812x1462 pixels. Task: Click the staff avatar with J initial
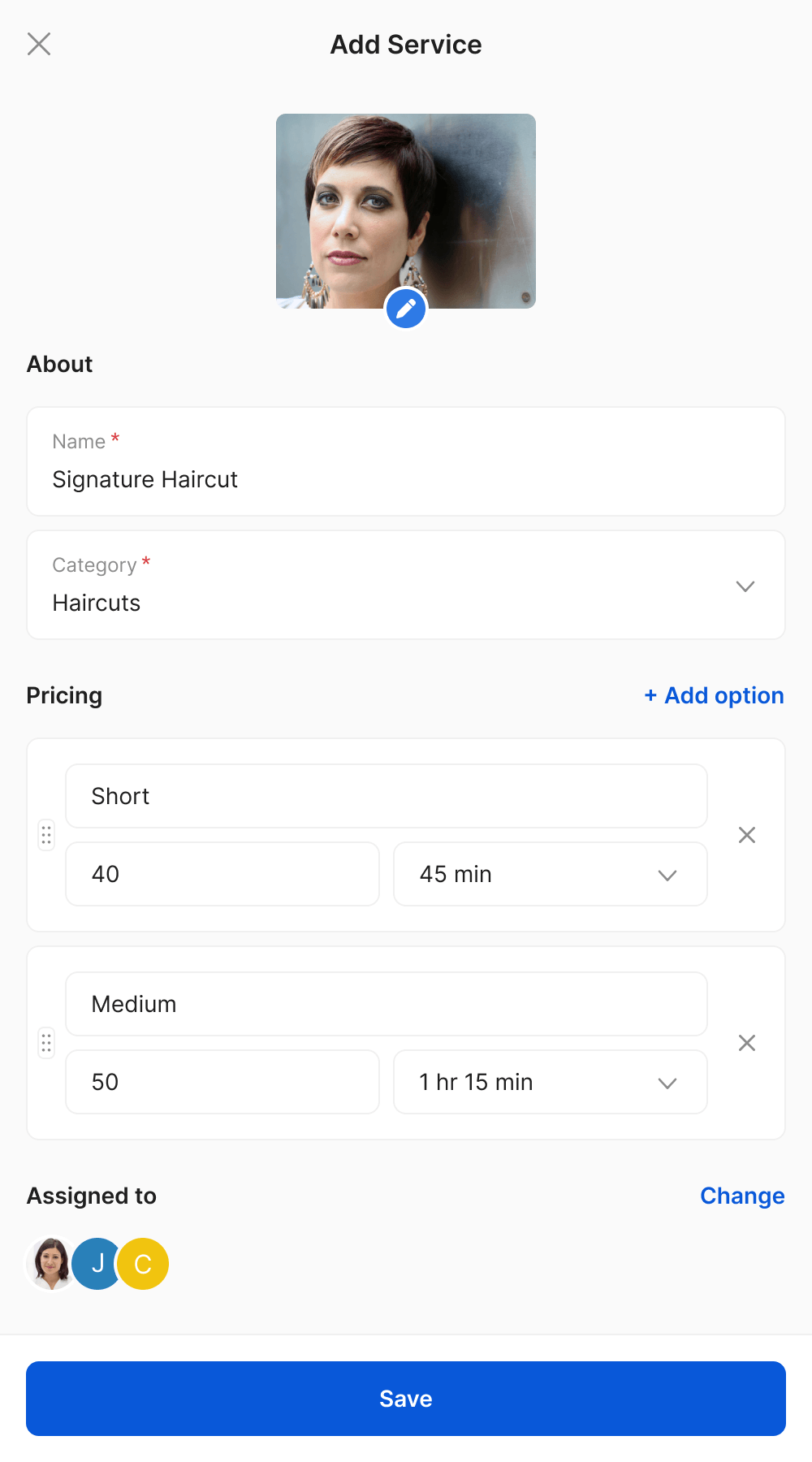pos(97,1263)
